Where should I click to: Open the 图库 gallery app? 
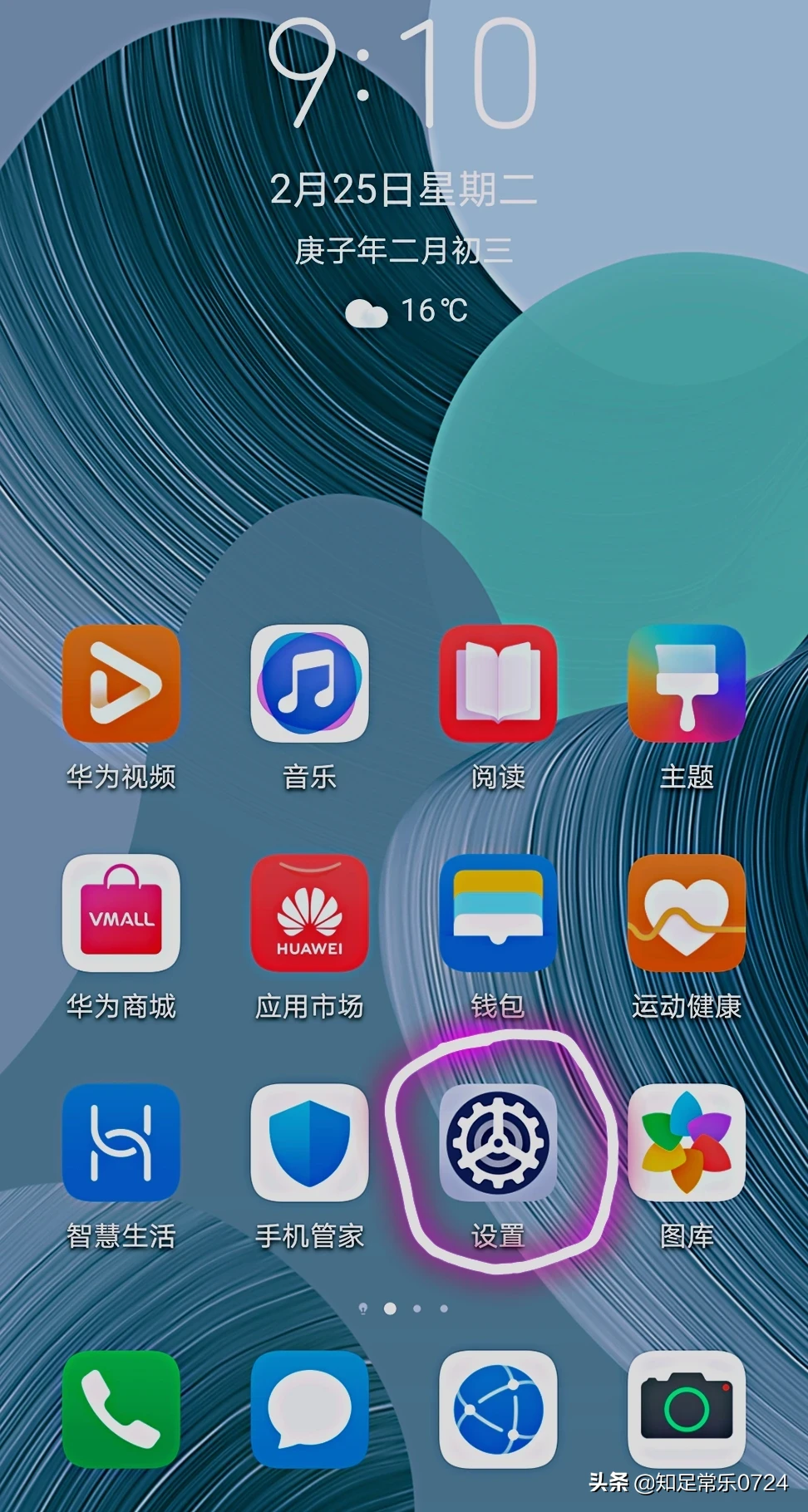tap(687, 1142)
